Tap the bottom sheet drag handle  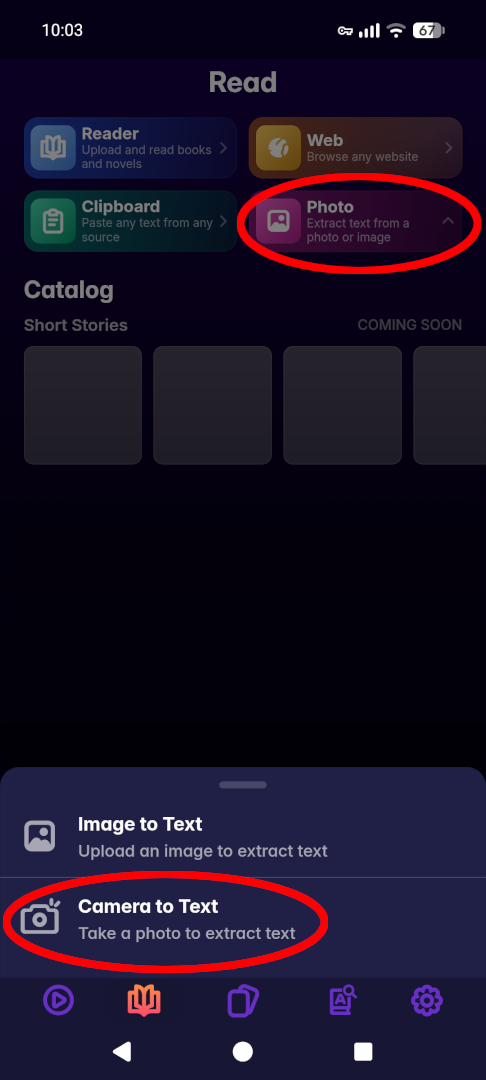(243, 785)
